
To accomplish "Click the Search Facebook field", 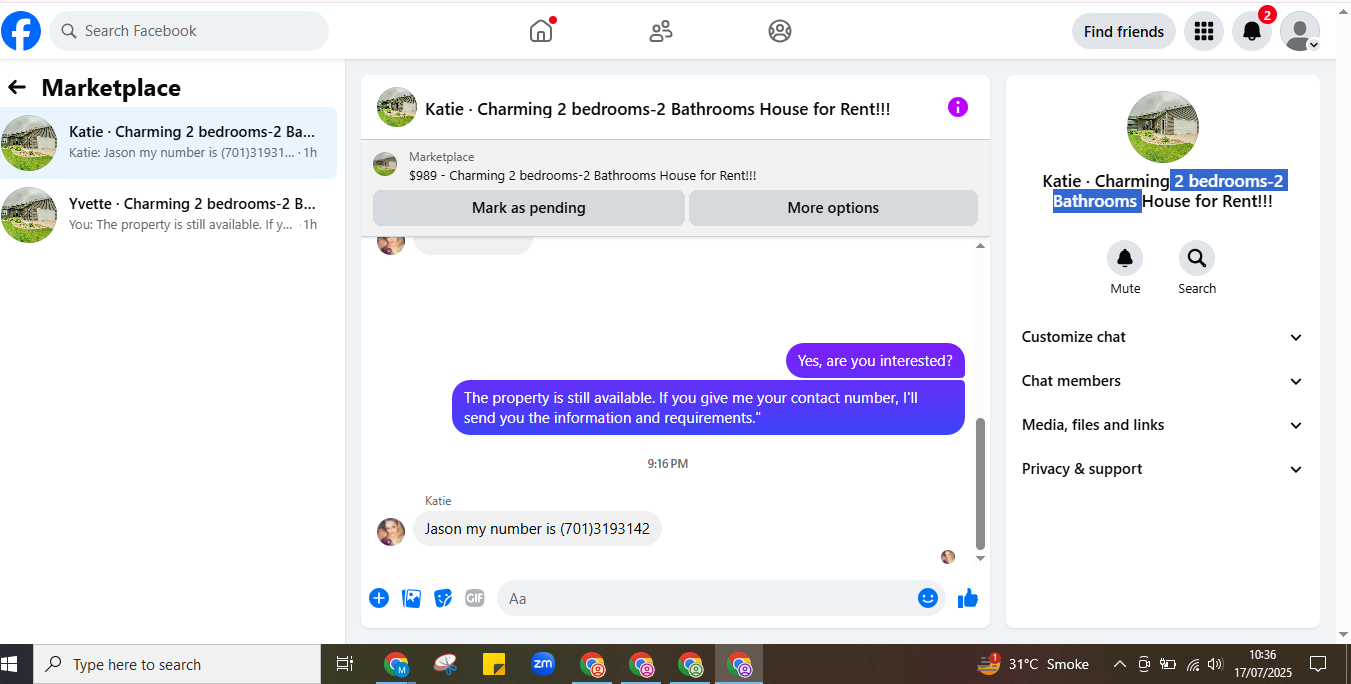I will pos(189,31).
